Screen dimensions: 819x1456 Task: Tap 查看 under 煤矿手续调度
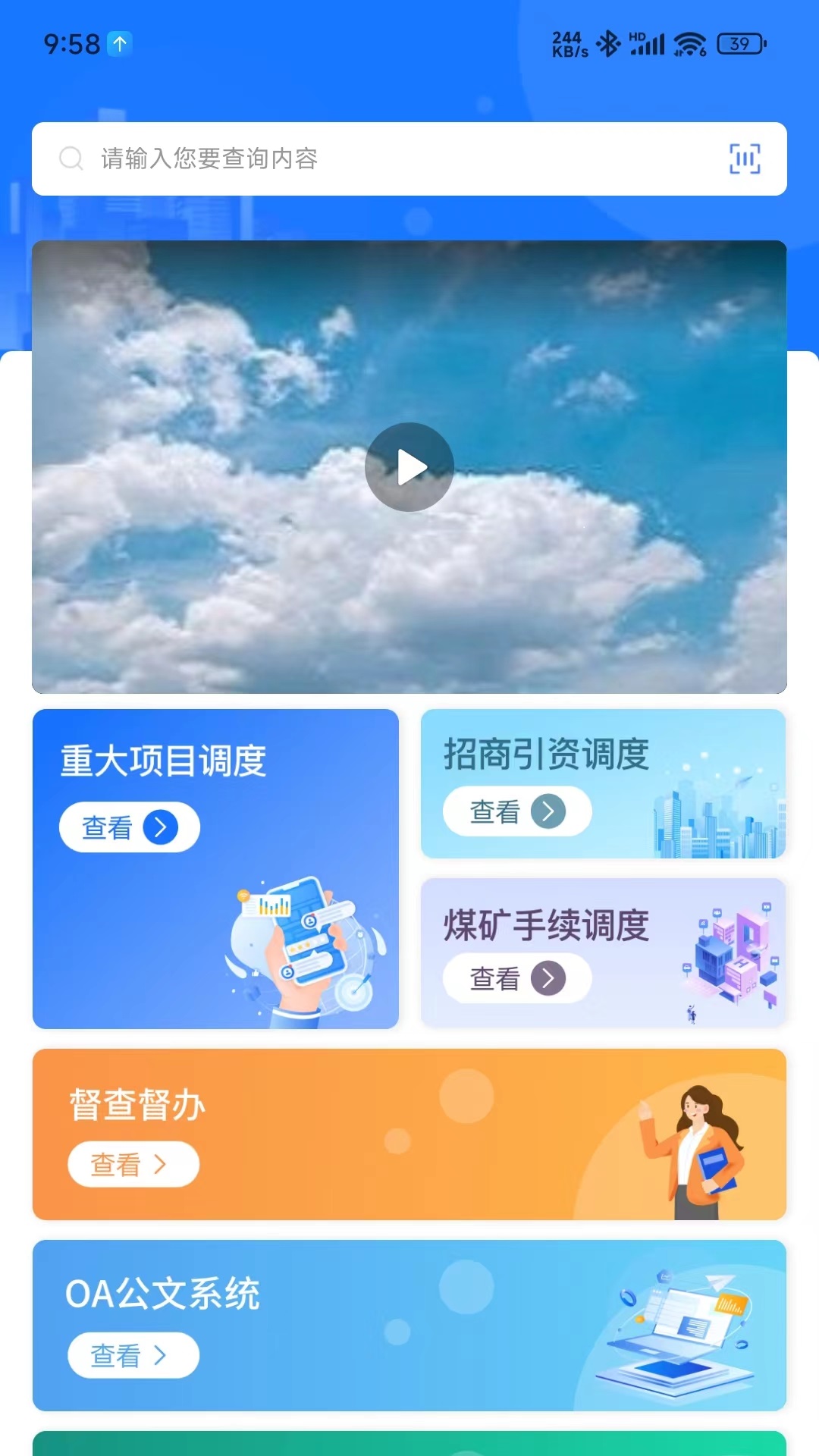click(517, 978)
